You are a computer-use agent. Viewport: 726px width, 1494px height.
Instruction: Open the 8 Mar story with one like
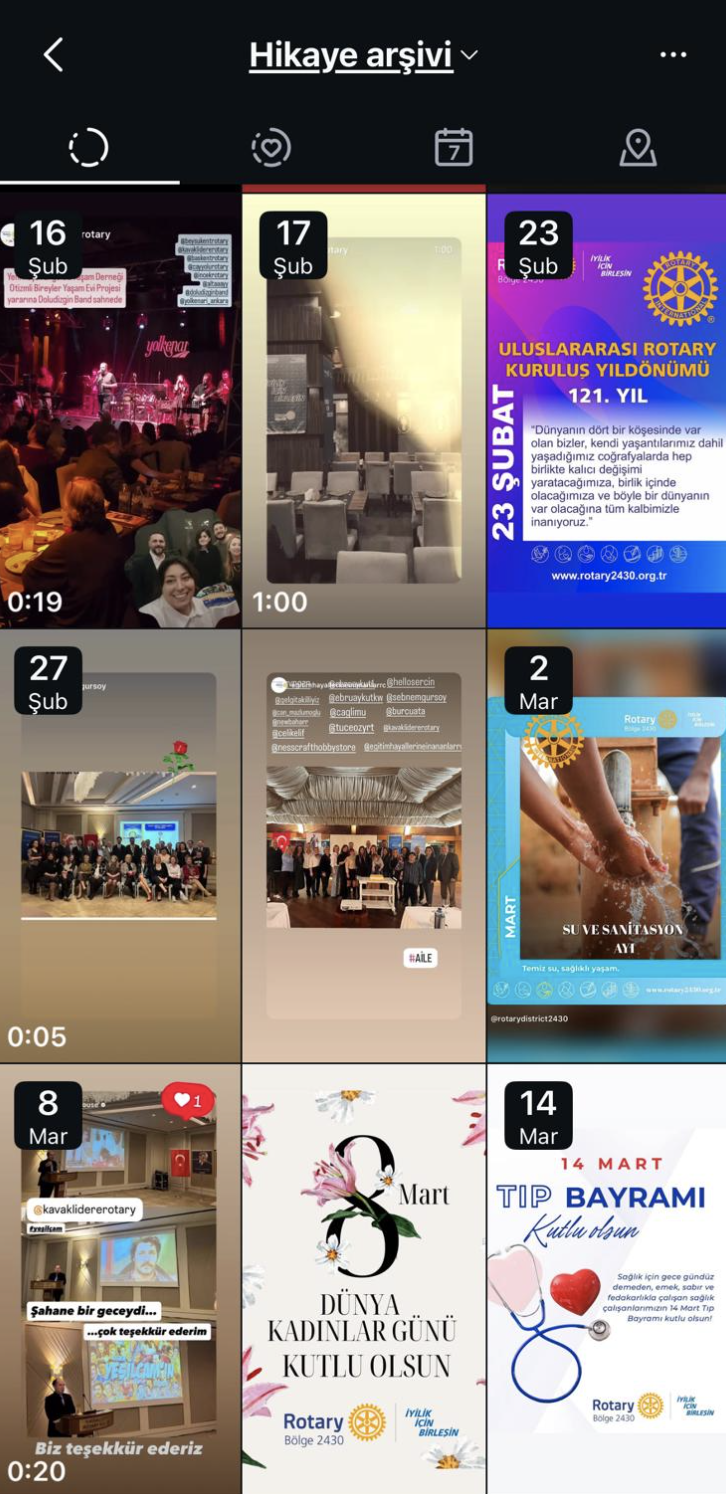pos(120,1280)
